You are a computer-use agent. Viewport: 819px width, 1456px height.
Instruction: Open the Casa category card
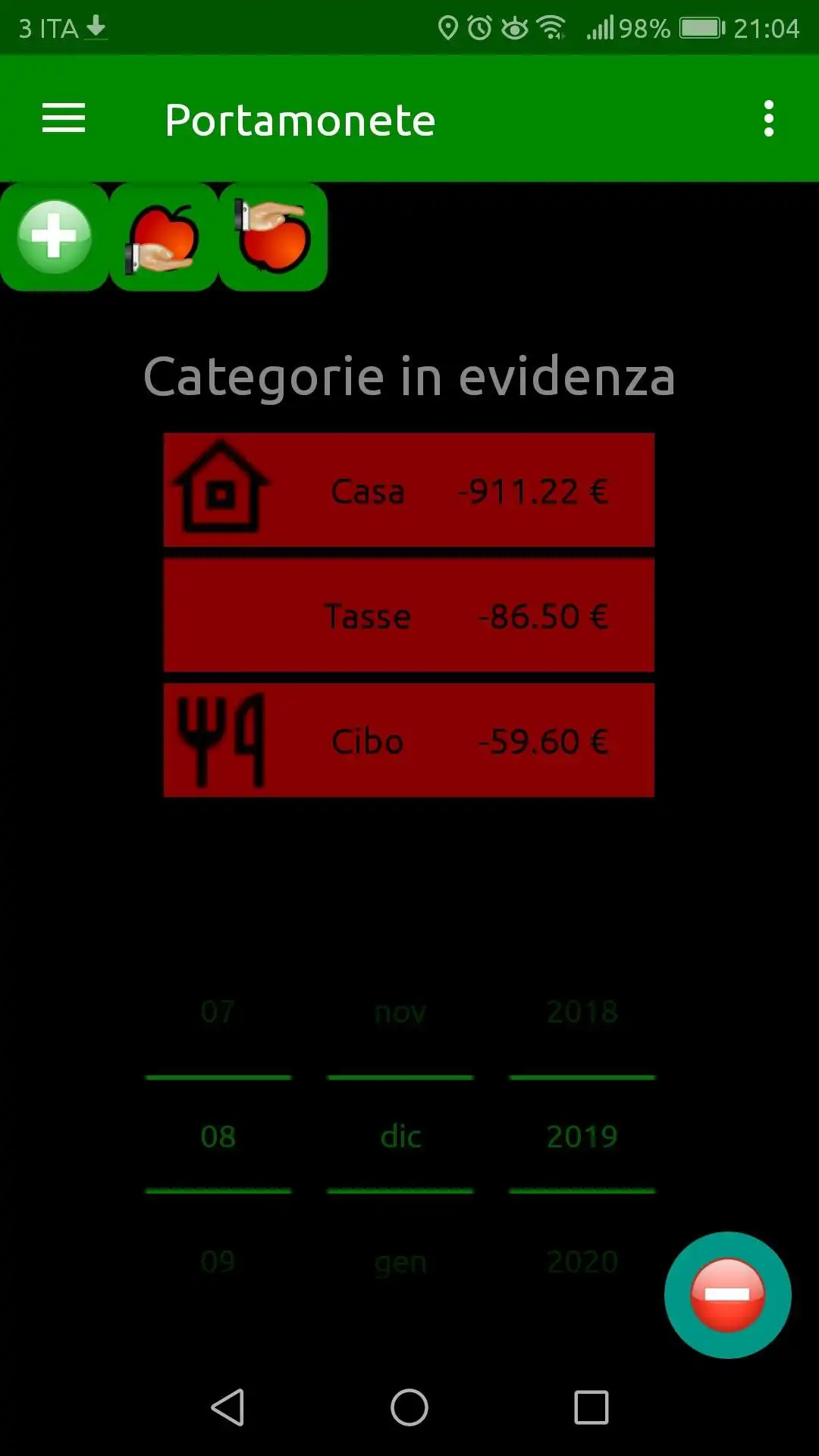(409, 491)
